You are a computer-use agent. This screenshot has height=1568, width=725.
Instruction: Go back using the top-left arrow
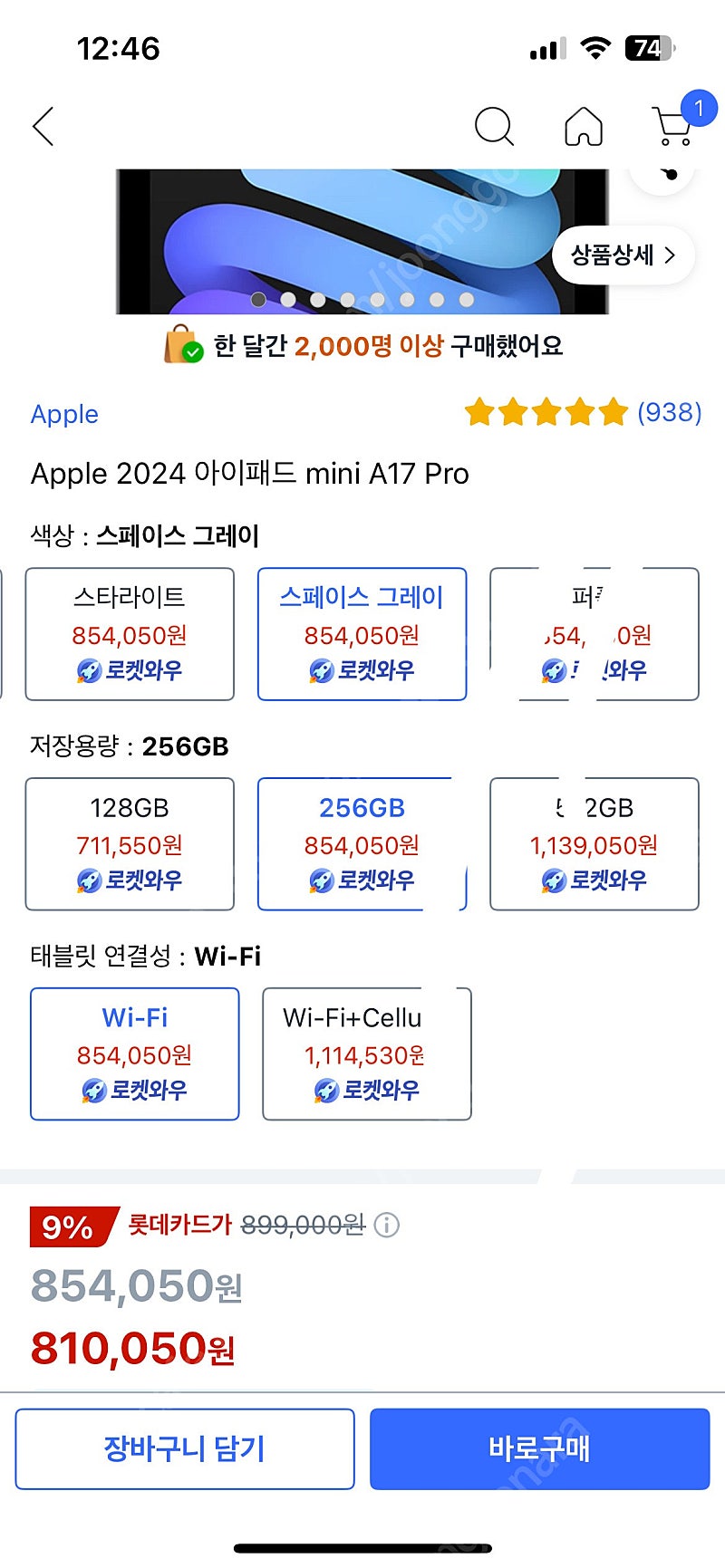pos(43,126)
